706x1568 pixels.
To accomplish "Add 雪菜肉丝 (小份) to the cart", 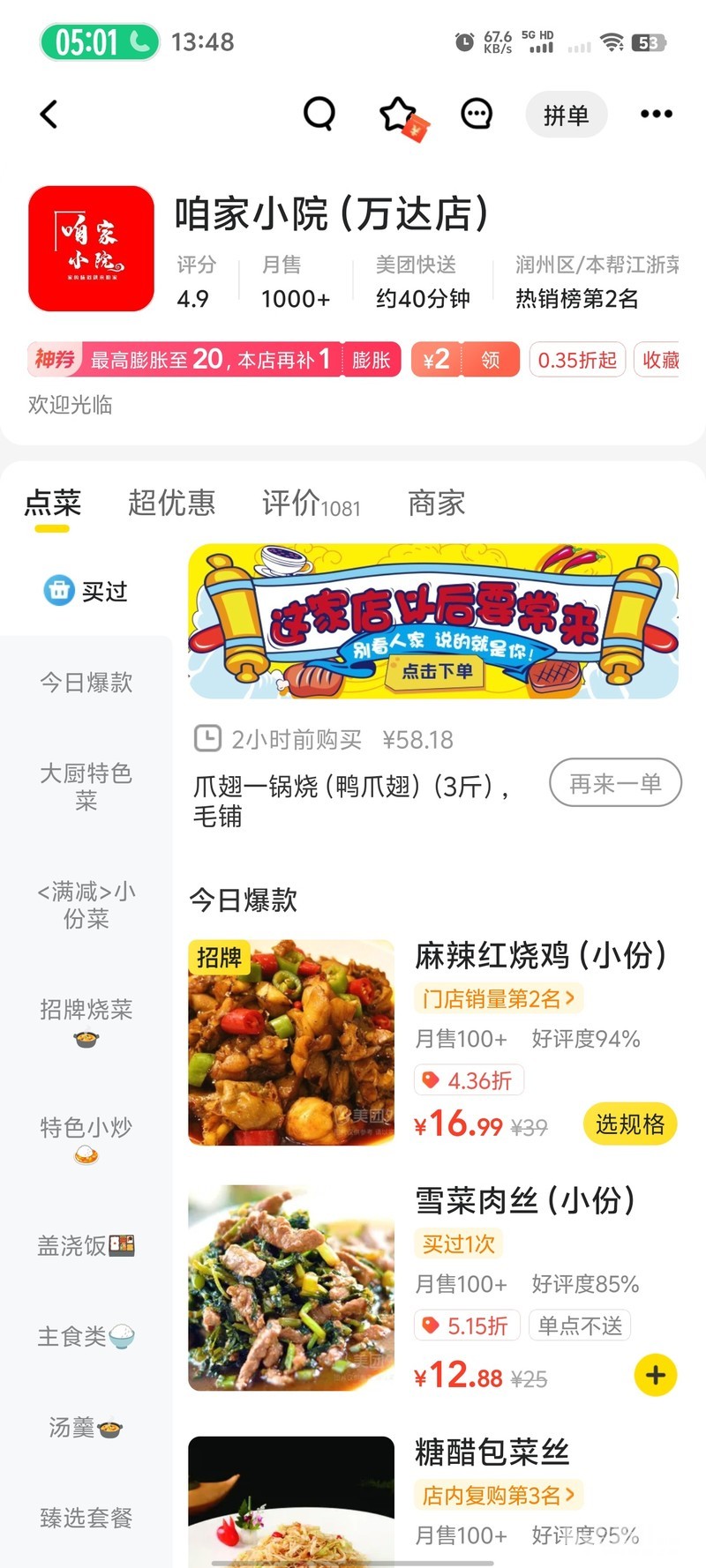I will [x=656, y=1375].
